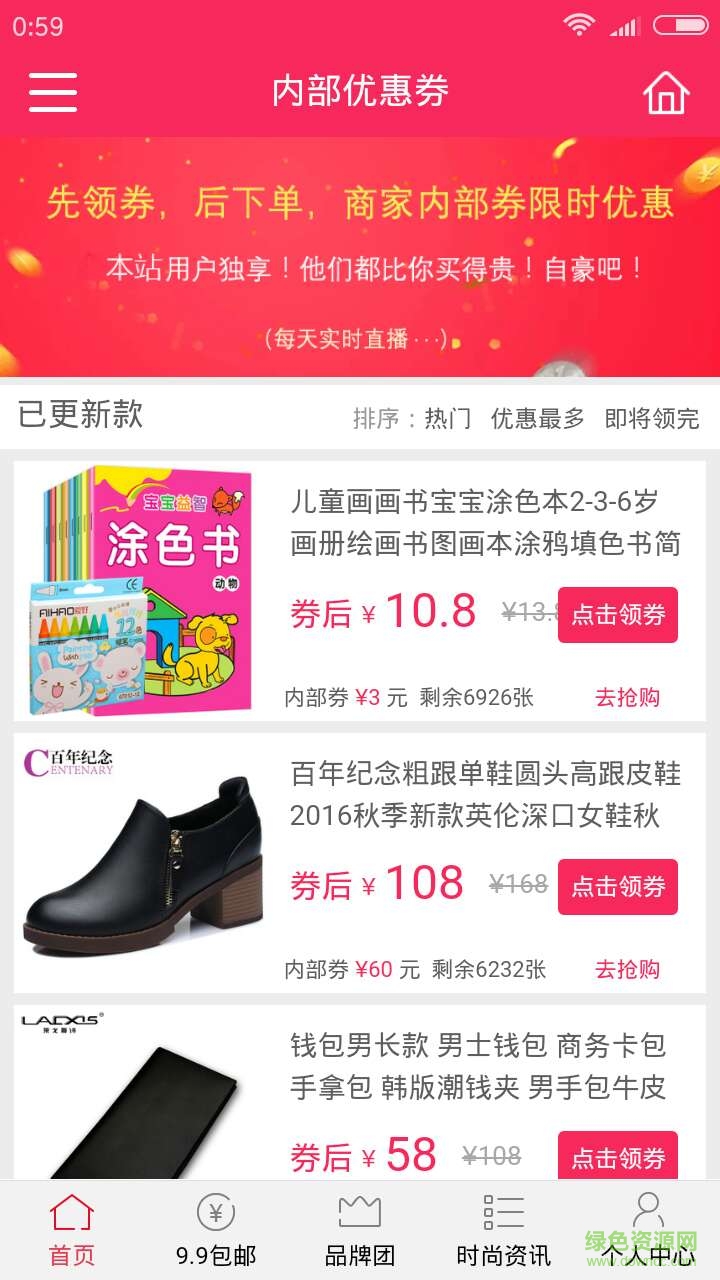This screenshot has height=1280, width=720.
Task: Open the 品牌团 tab
Action: [360, 1230]
